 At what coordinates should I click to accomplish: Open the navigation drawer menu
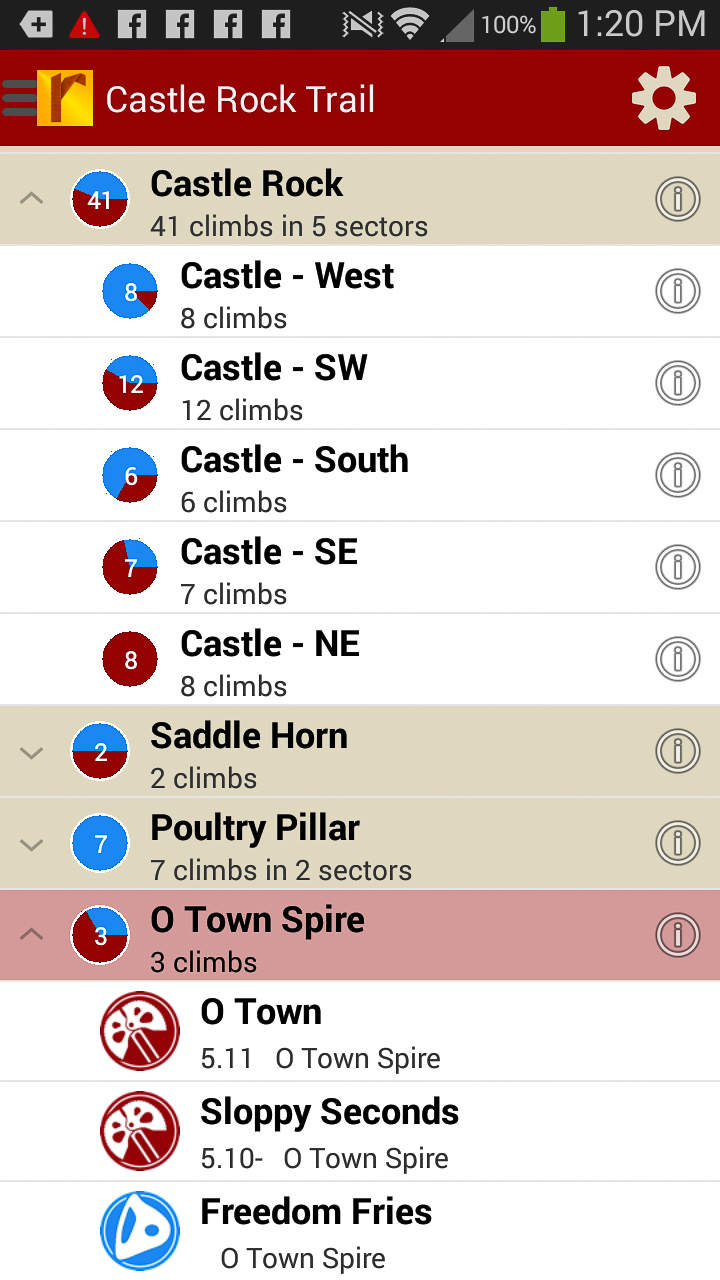coord(22,98)
